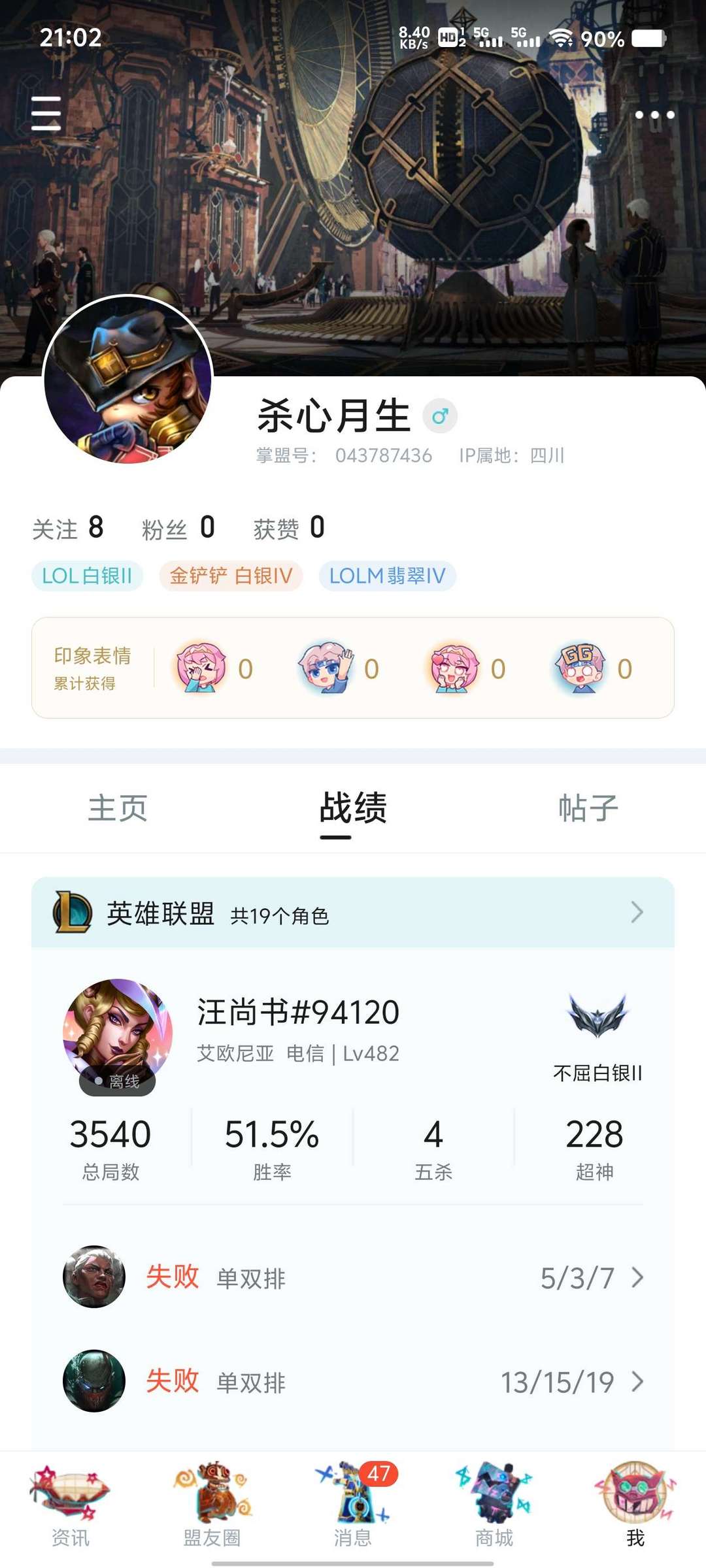This screenshot has height=1568, width=706.
Task: Expand the 5/3/7 match details
Action: click(637, 1279)
